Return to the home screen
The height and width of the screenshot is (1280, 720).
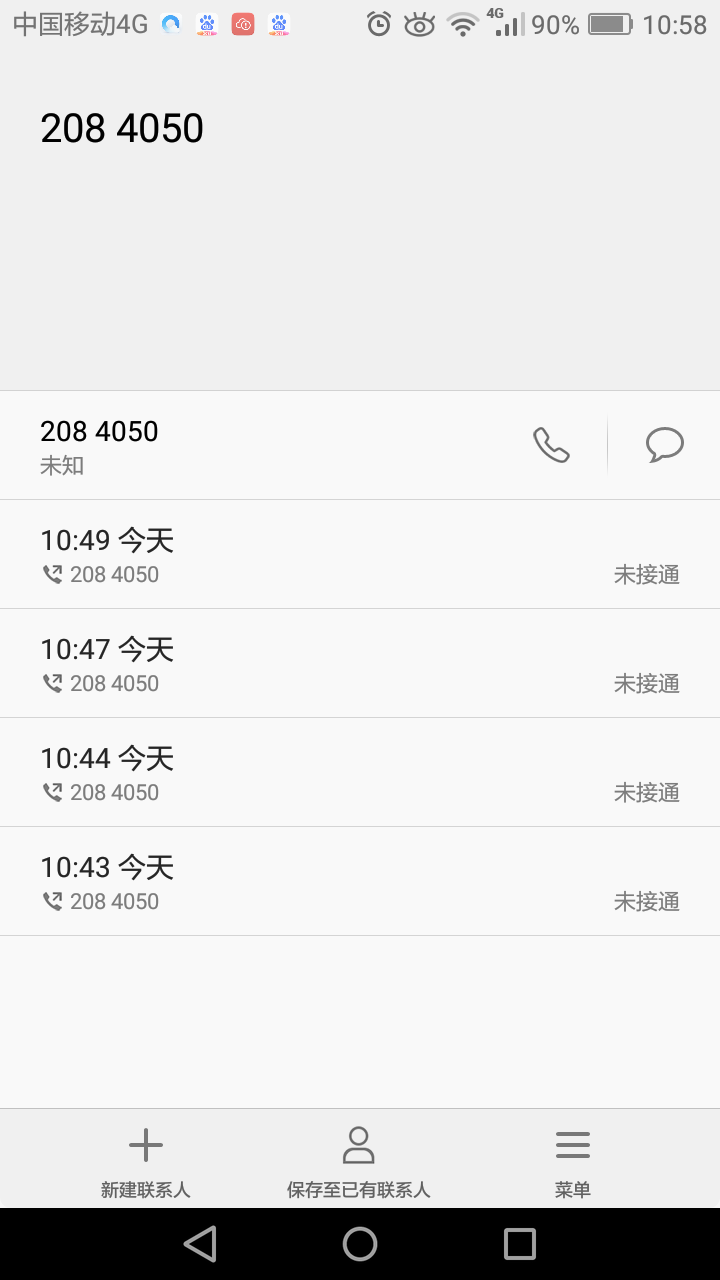(x=360, y=1244)
